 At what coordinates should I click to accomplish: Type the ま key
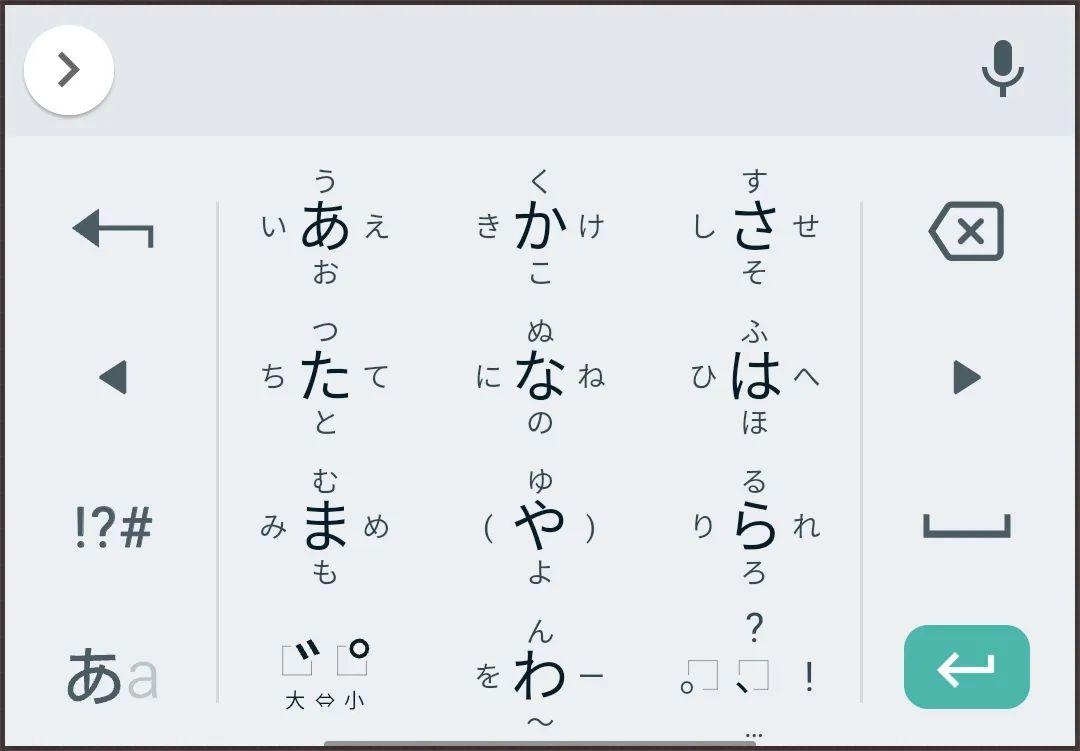tap(325, 527)
